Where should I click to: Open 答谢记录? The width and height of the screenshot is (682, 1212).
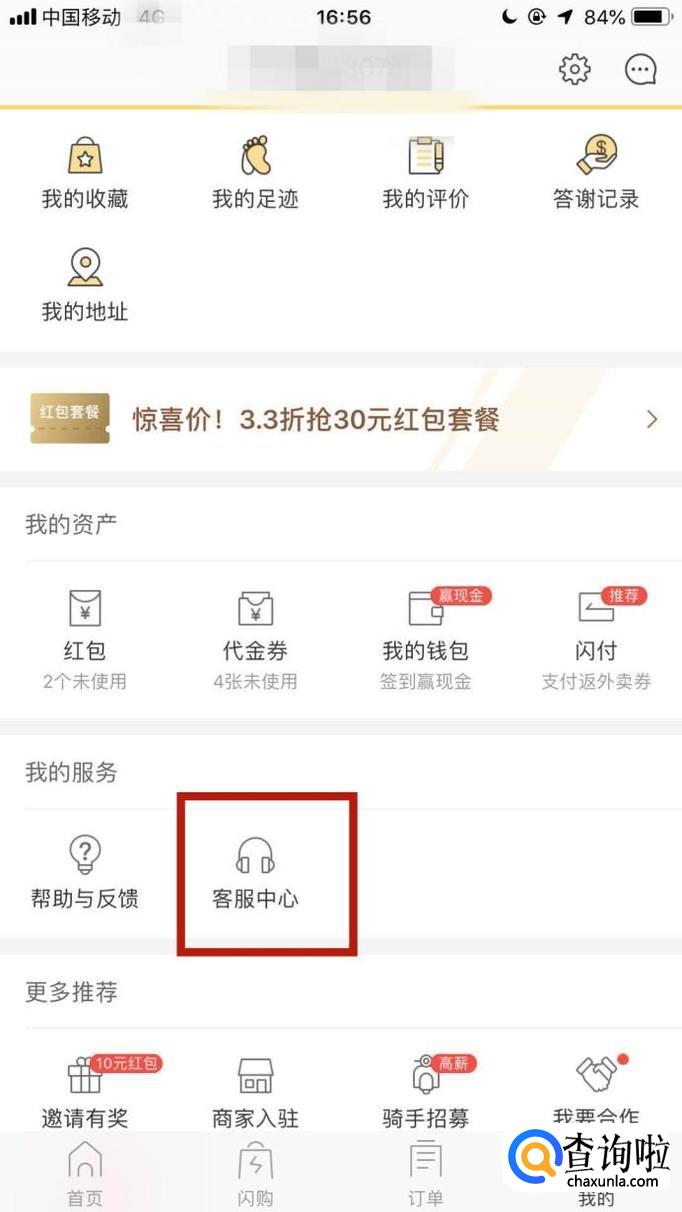coord(596,172)
